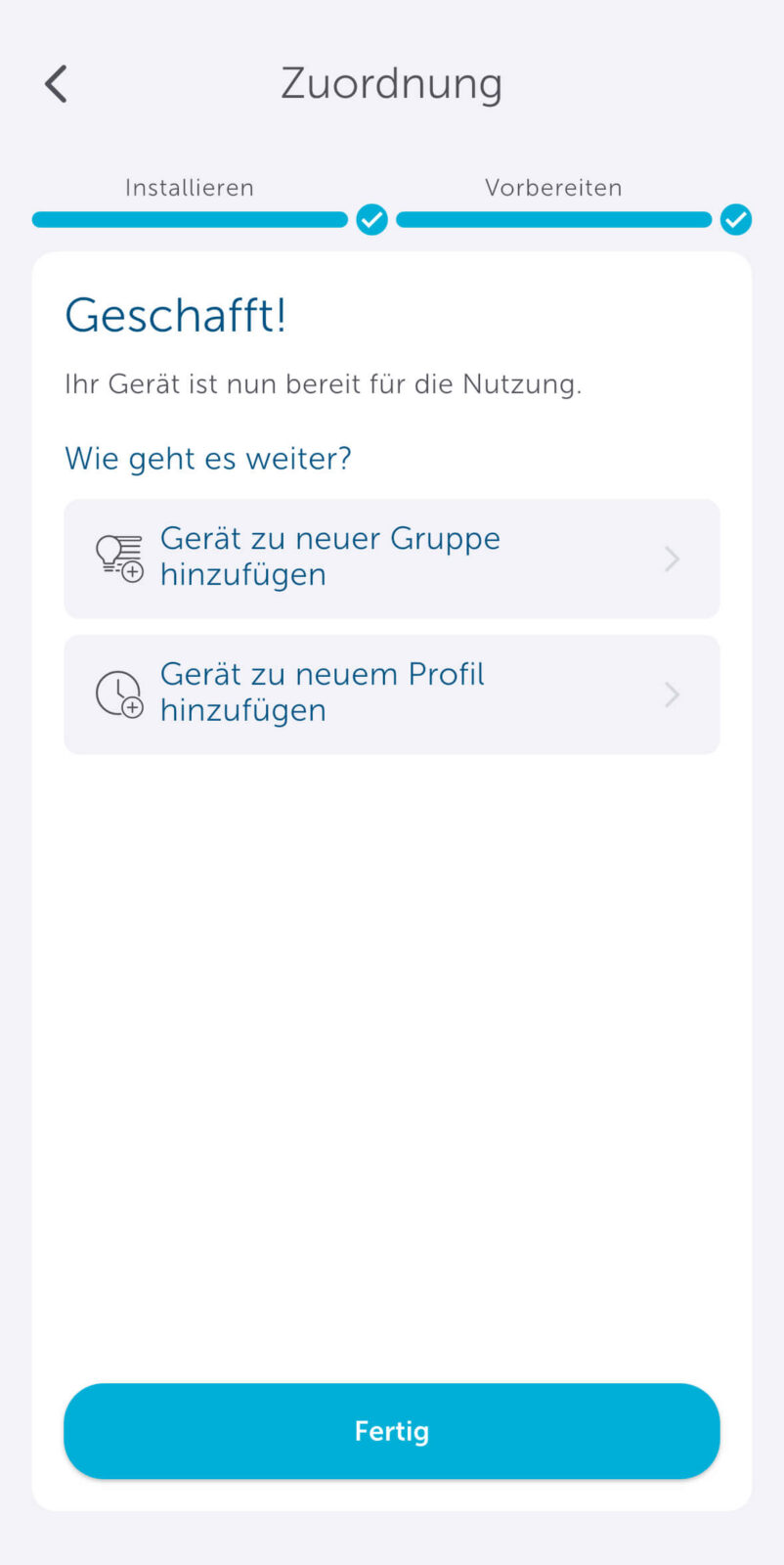Click the Vorbereiten progress bar
Viewport: 784px width, 1565px height.
pyautogui.click(x=553, y=220)
